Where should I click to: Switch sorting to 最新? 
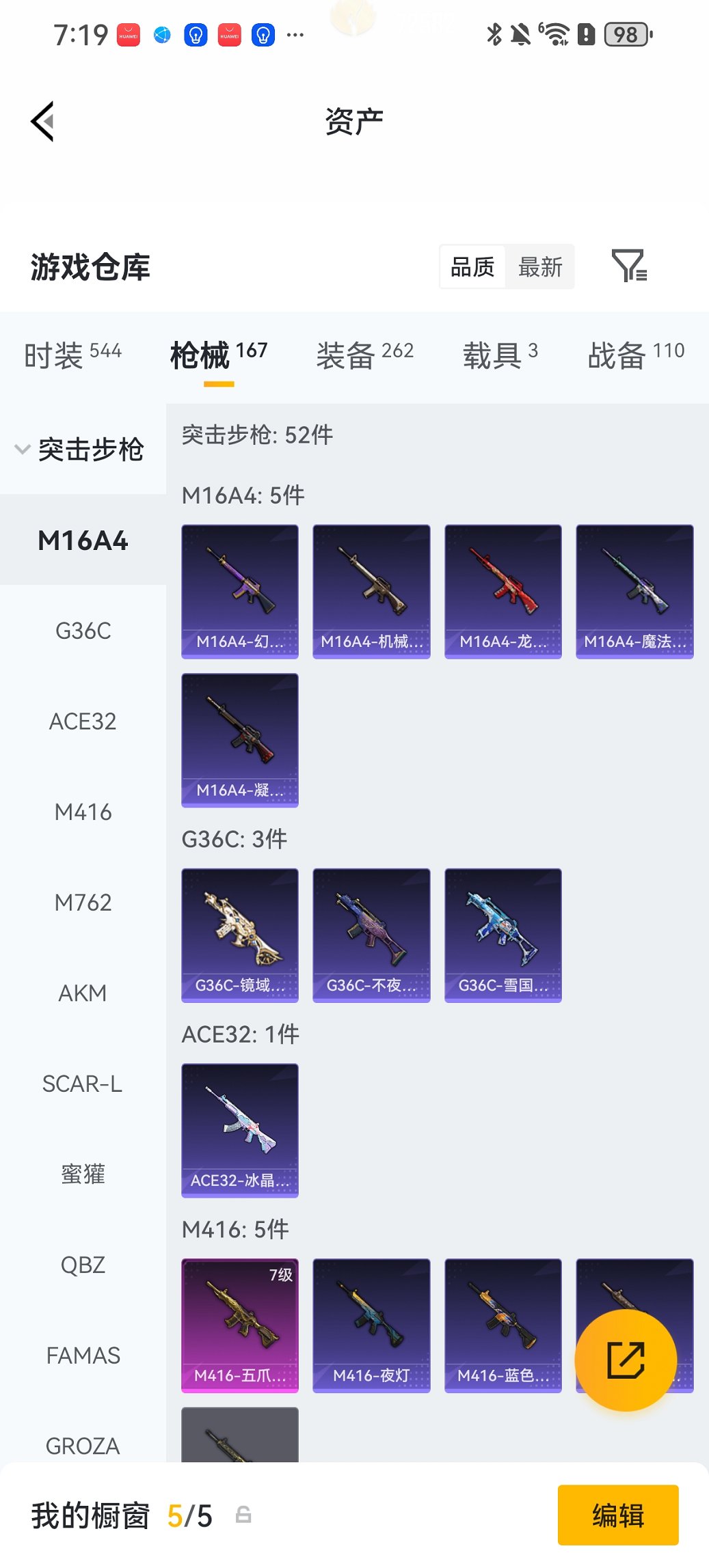point(540,266)
